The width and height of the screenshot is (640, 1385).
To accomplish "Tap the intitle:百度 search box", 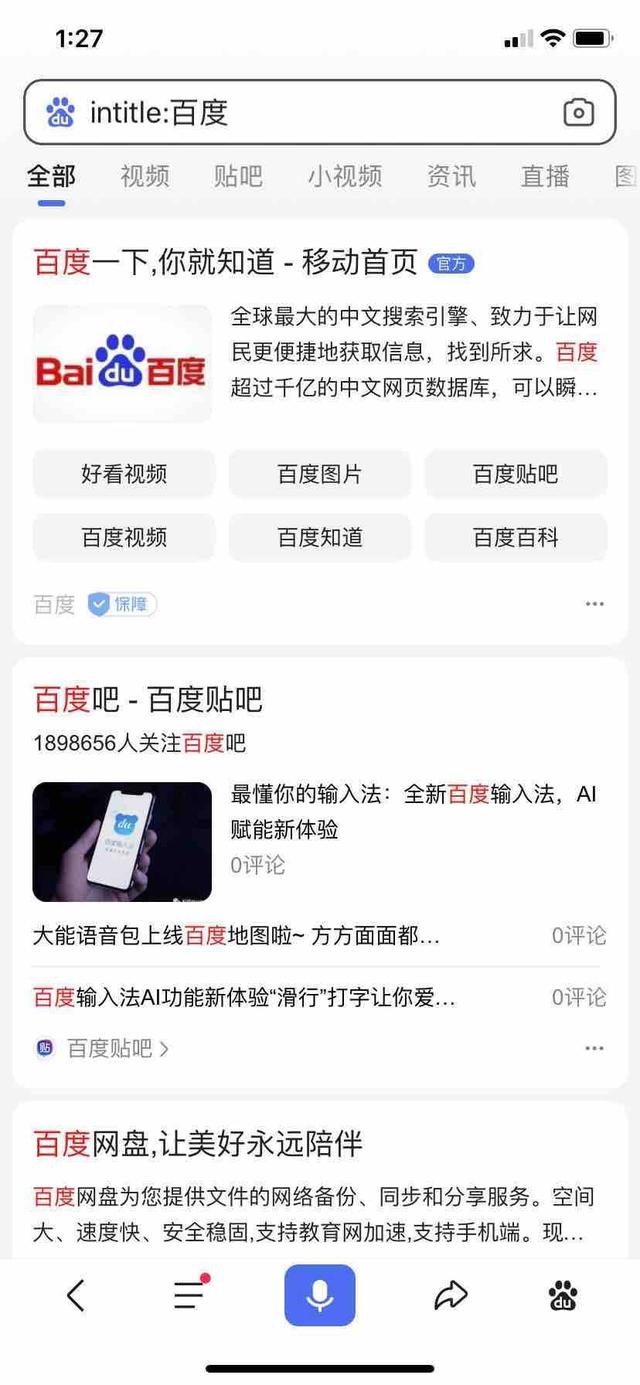I will click(300, 113).
